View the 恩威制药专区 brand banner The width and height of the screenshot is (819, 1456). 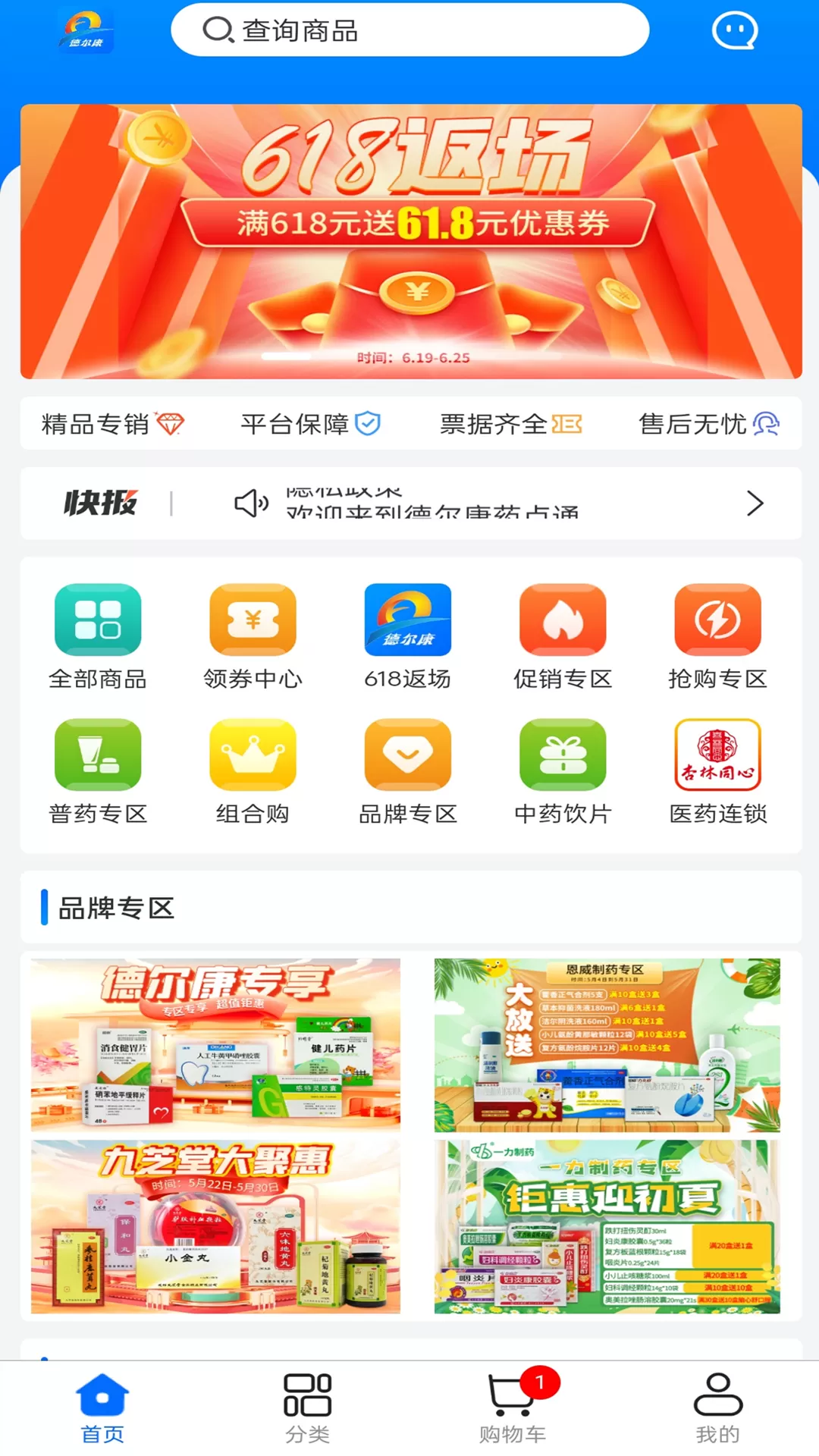coord(607,1044)
